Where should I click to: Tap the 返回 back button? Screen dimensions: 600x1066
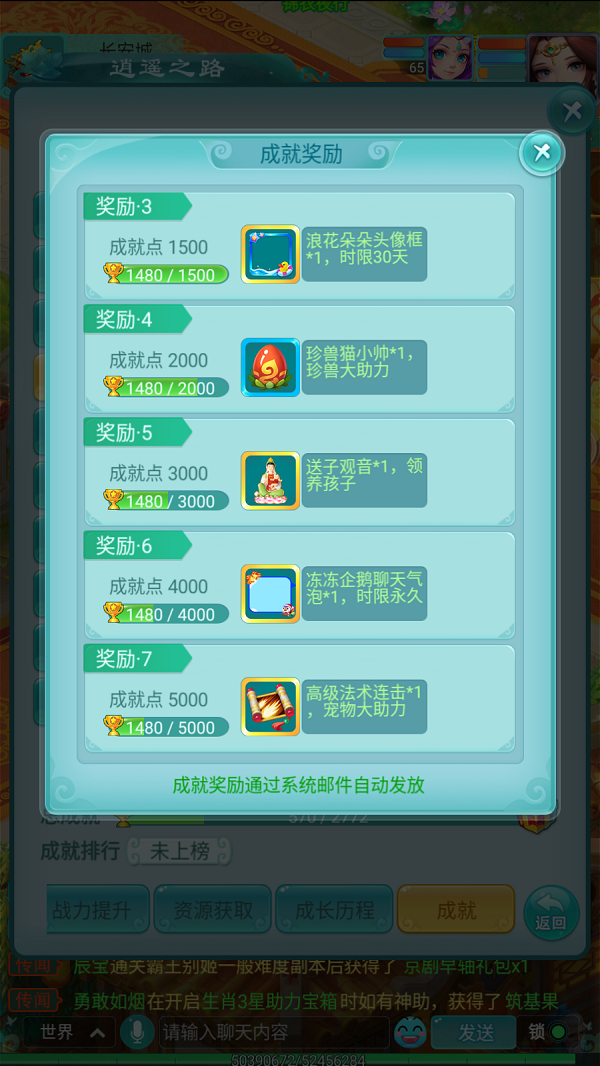[551, 912]
